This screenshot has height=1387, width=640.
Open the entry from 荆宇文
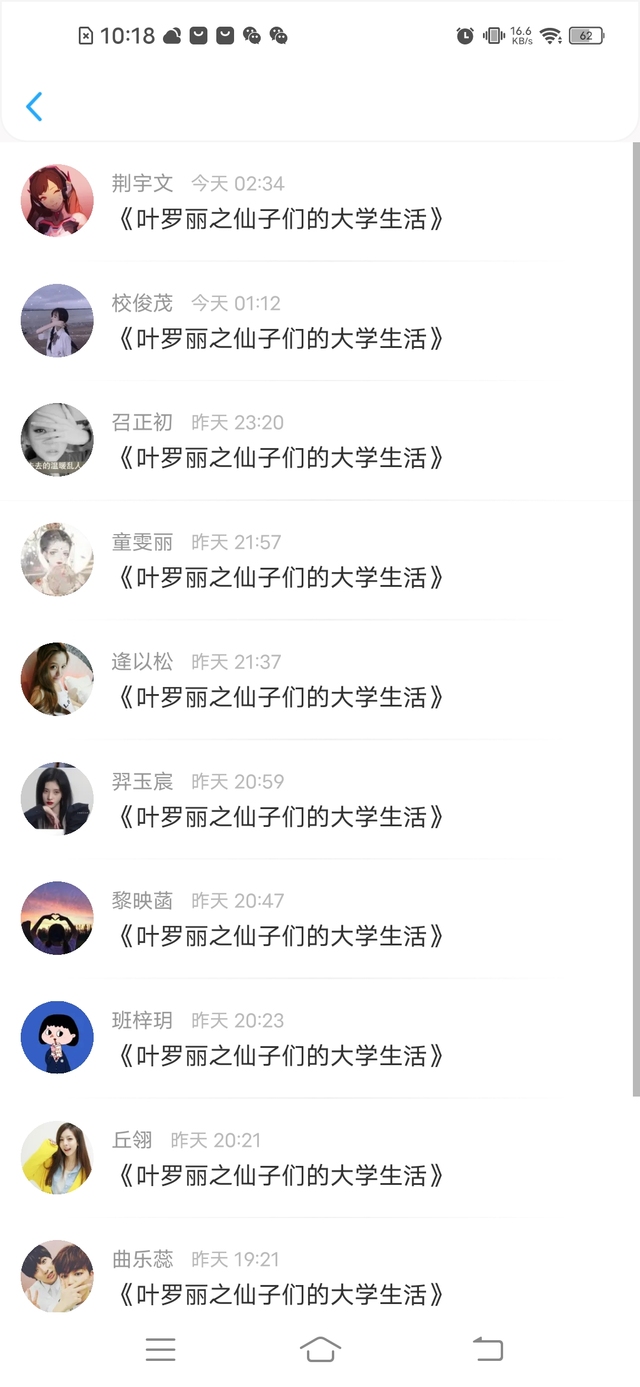(280, 219)
